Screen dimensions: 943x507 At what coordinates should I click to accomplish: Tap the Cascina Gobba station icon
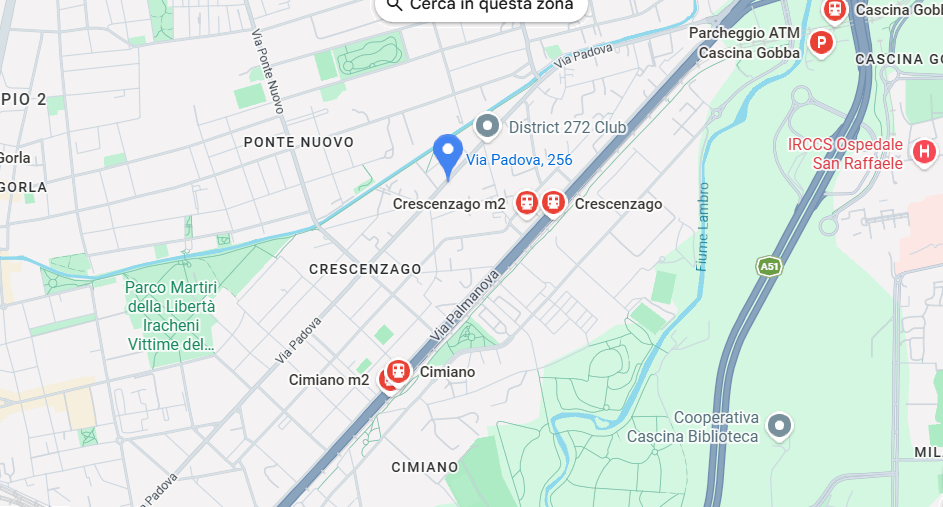835,9
